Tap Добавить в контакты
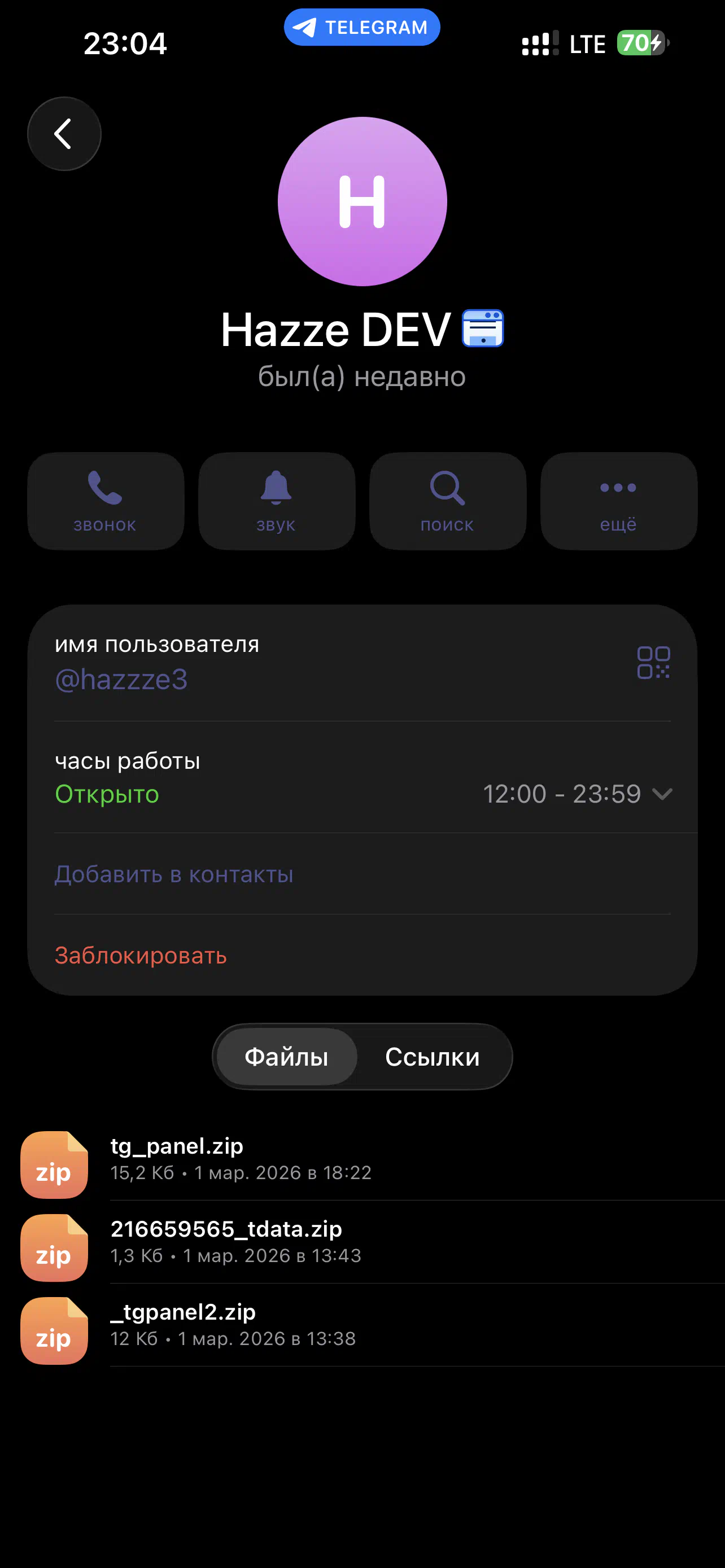The height and width of the screenshot is (1568, 725). pos(174,874)
